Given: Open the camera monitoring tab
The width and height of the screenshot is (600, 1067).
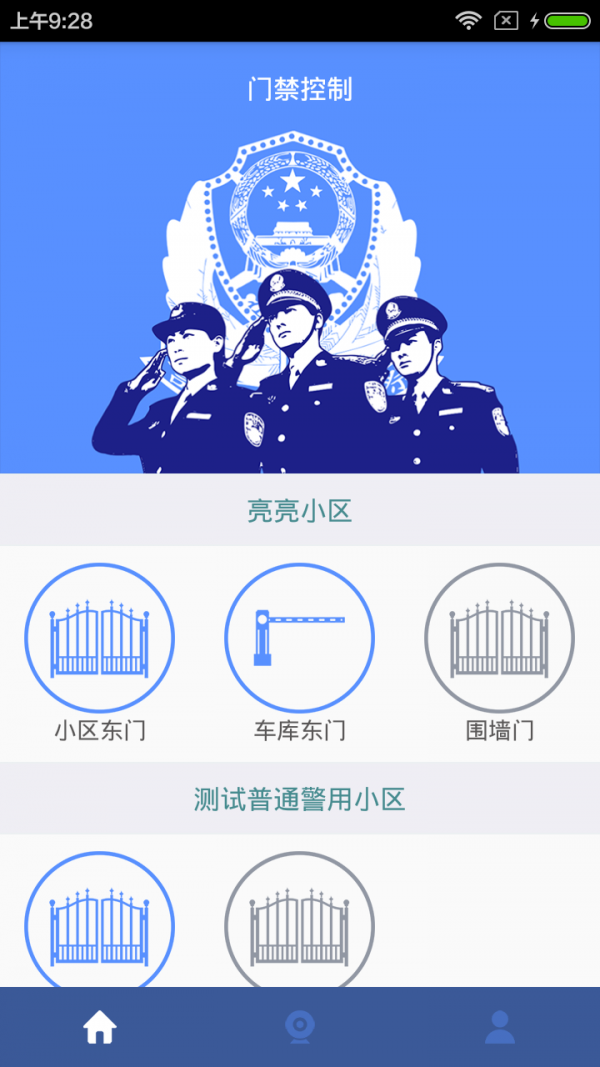Looking at the screenshot, I should pyautogui.click(x=300, y=1027).
